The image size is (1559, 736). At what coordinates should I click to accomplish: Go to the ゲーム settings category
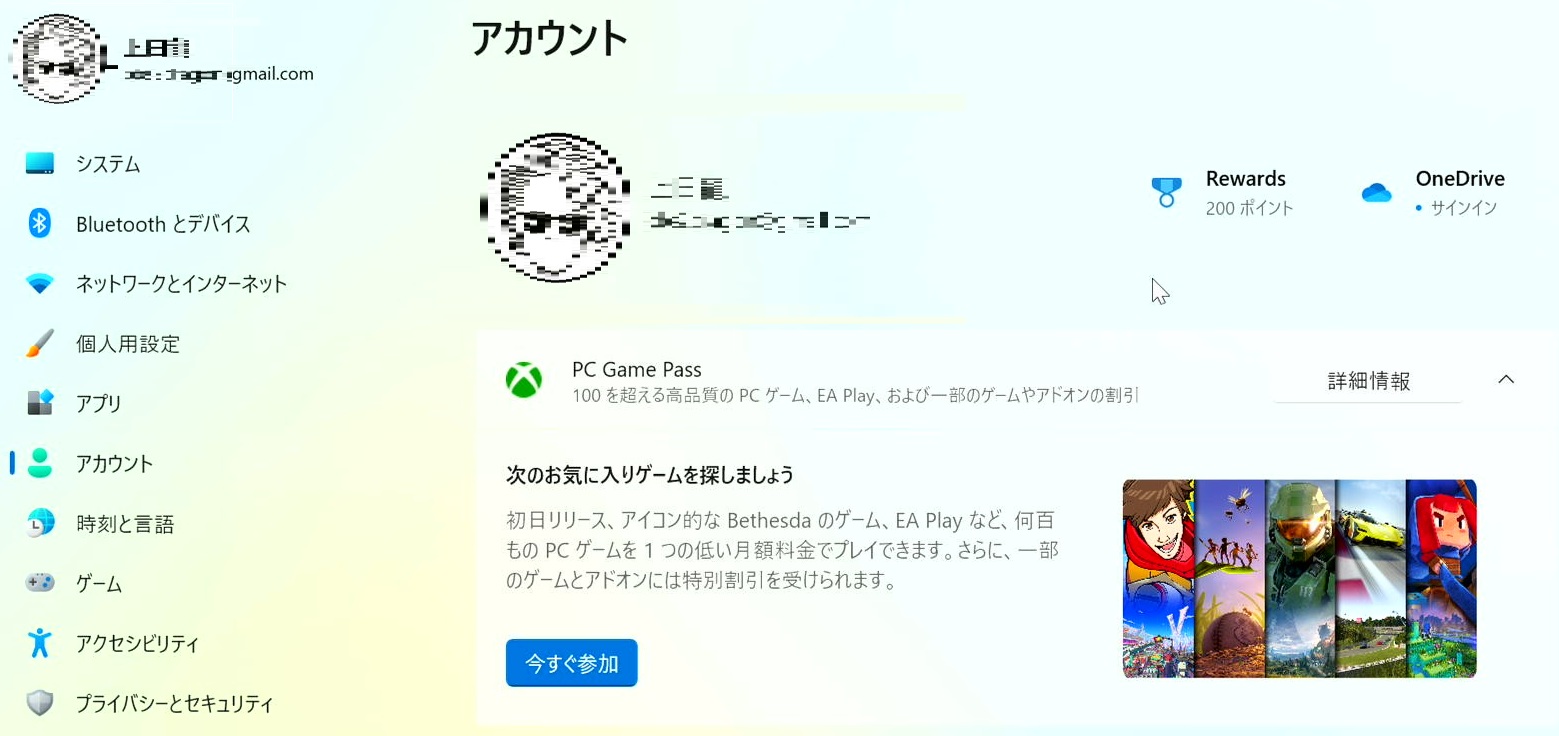[x=99, y=584]
